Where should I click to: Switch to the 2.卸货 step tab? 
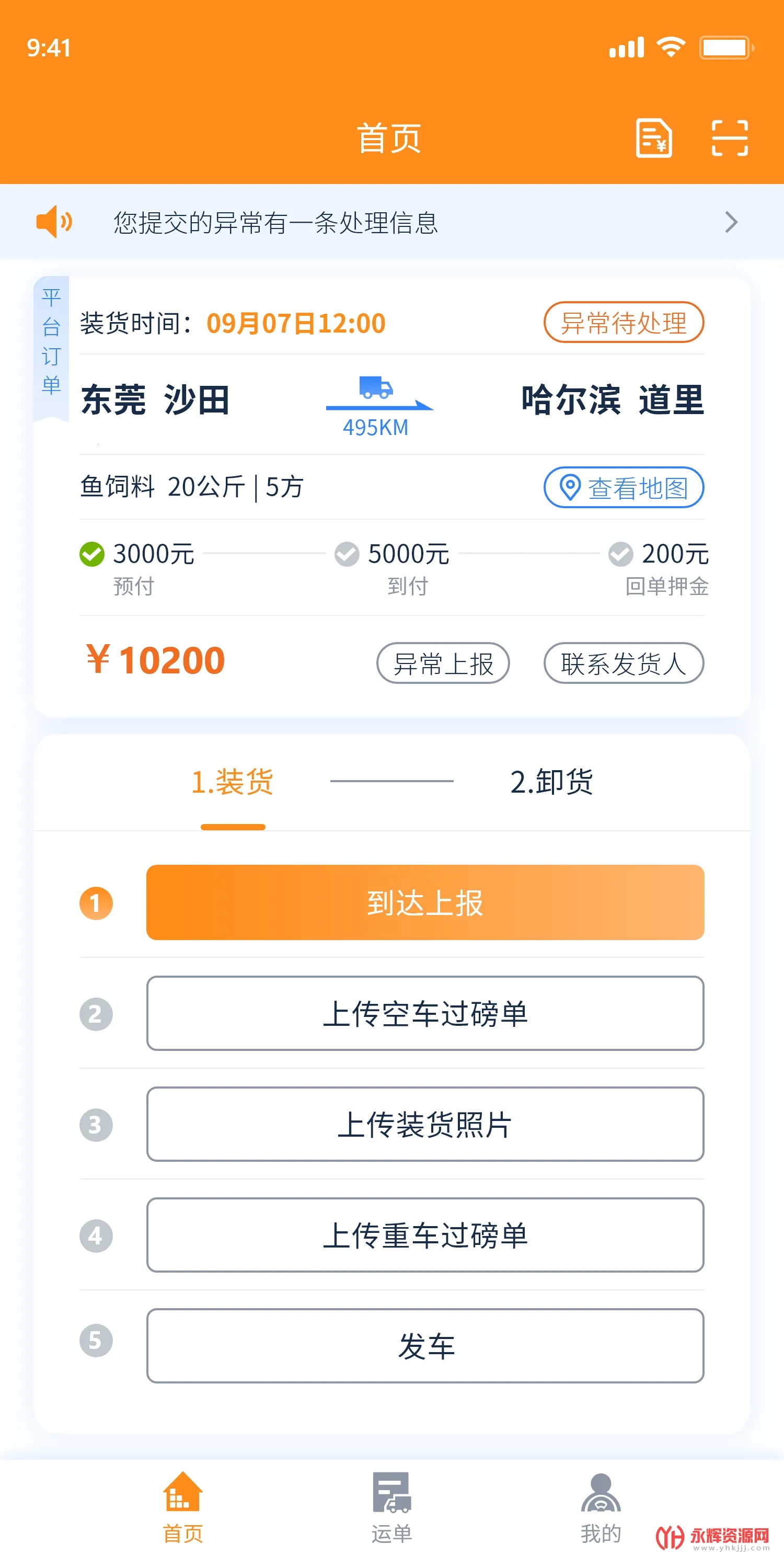[551, 782]
